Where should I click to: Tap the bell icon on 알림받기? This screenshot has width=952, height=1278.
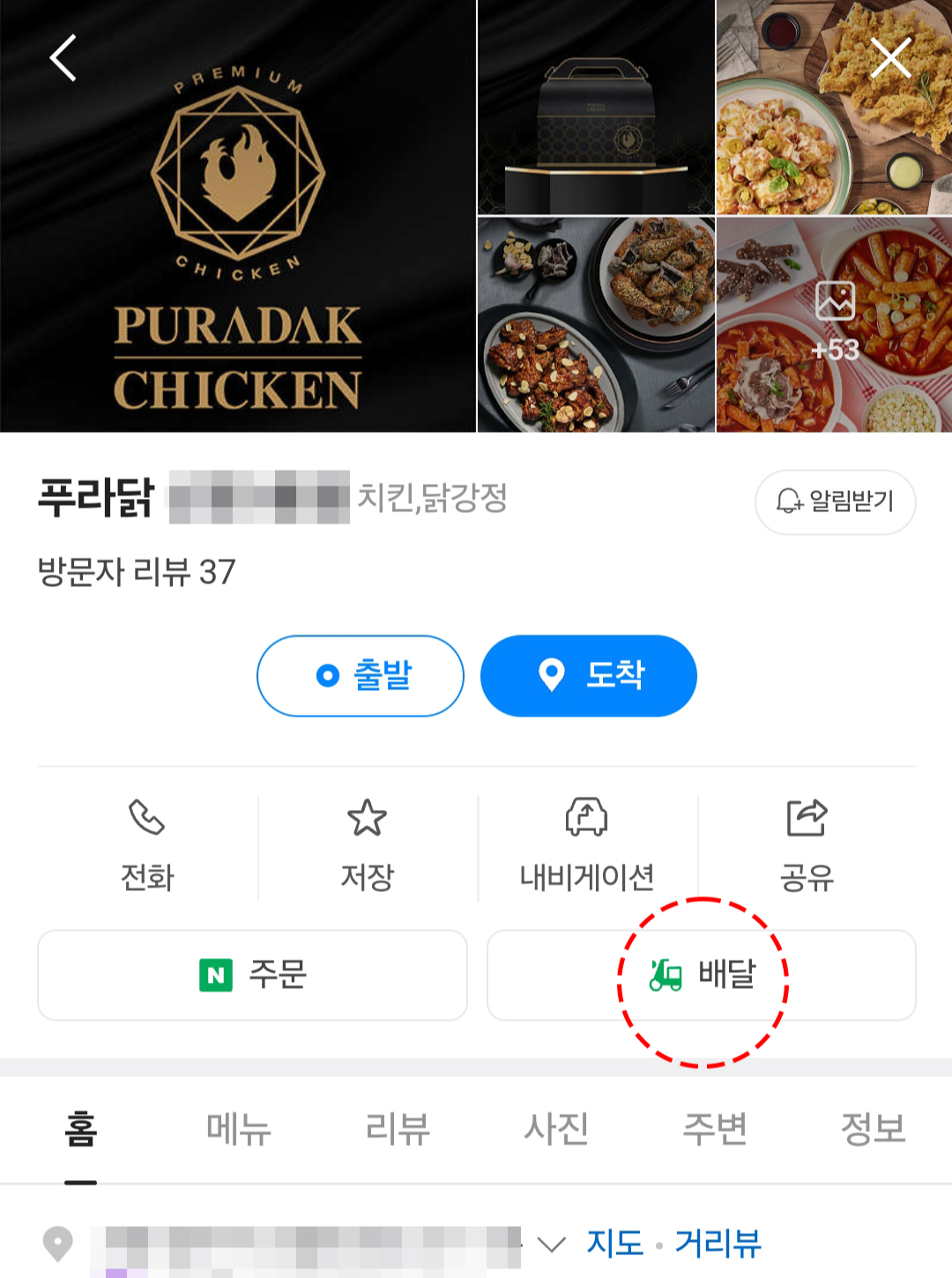click(789, 502)
